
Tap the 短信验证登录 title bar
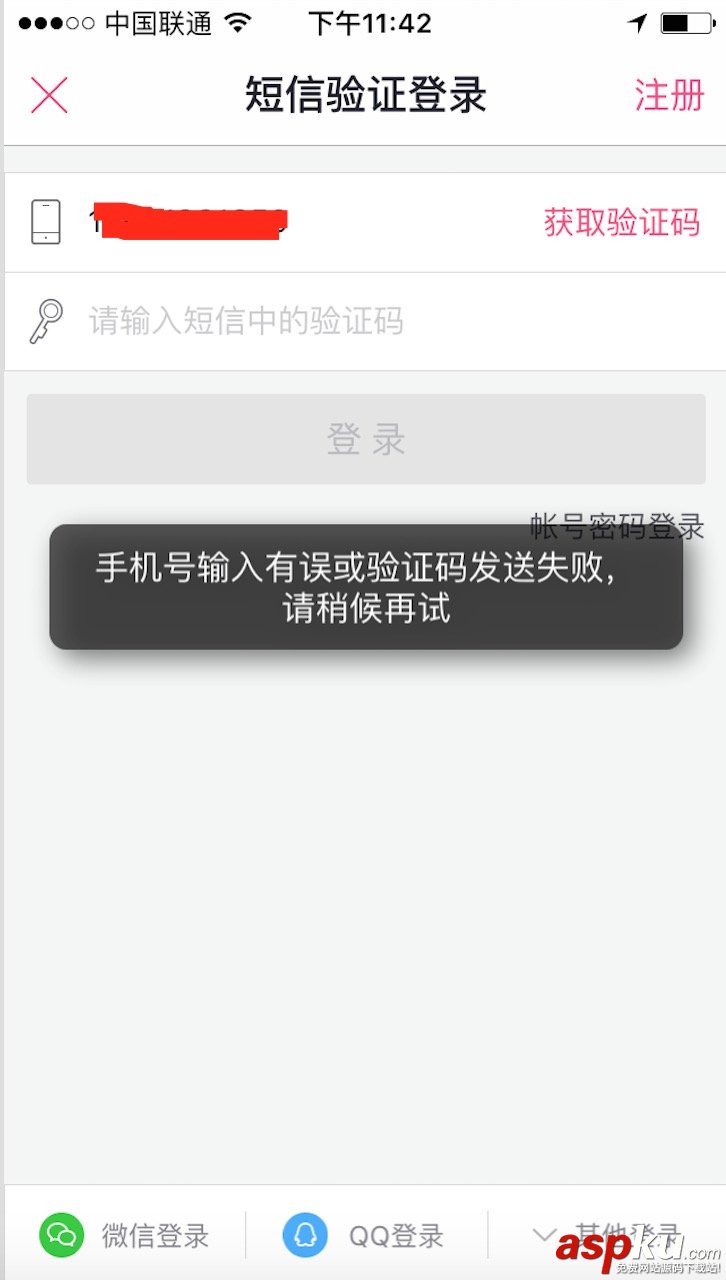[363, 94]
